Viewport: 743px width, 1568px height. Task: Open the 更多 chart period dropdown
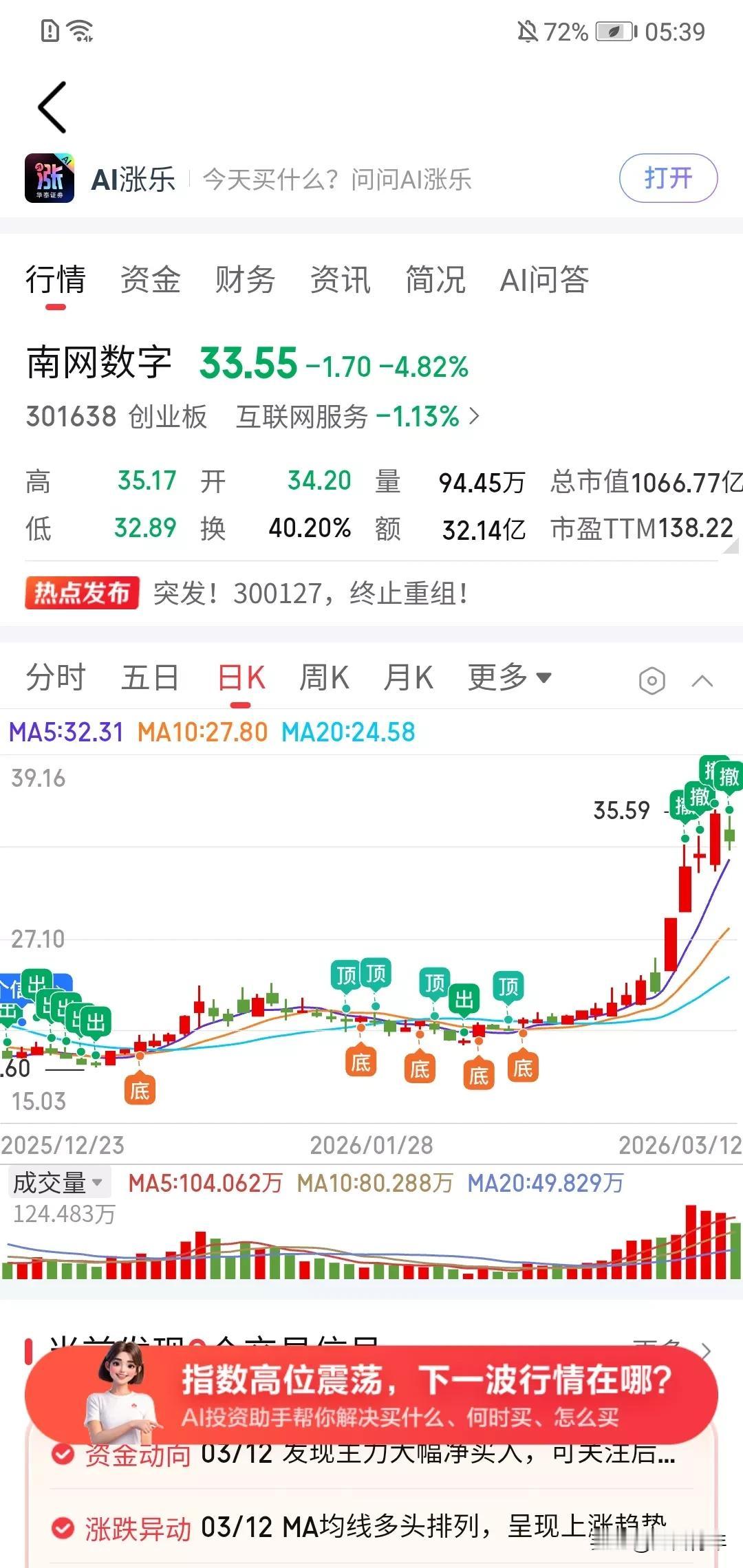(507, 677)
